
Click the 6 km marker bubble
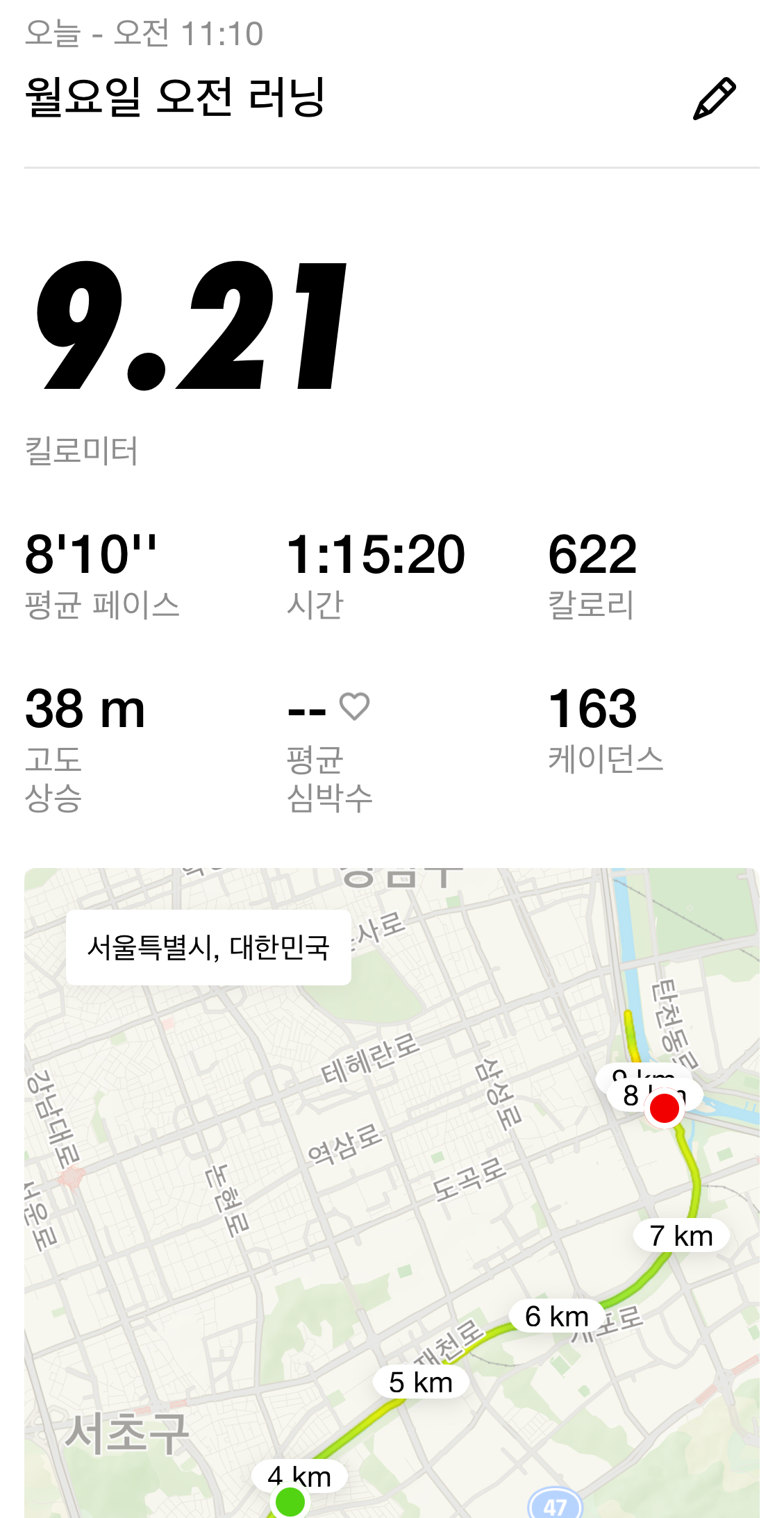pyautogui.click(x=554, y=1315)
